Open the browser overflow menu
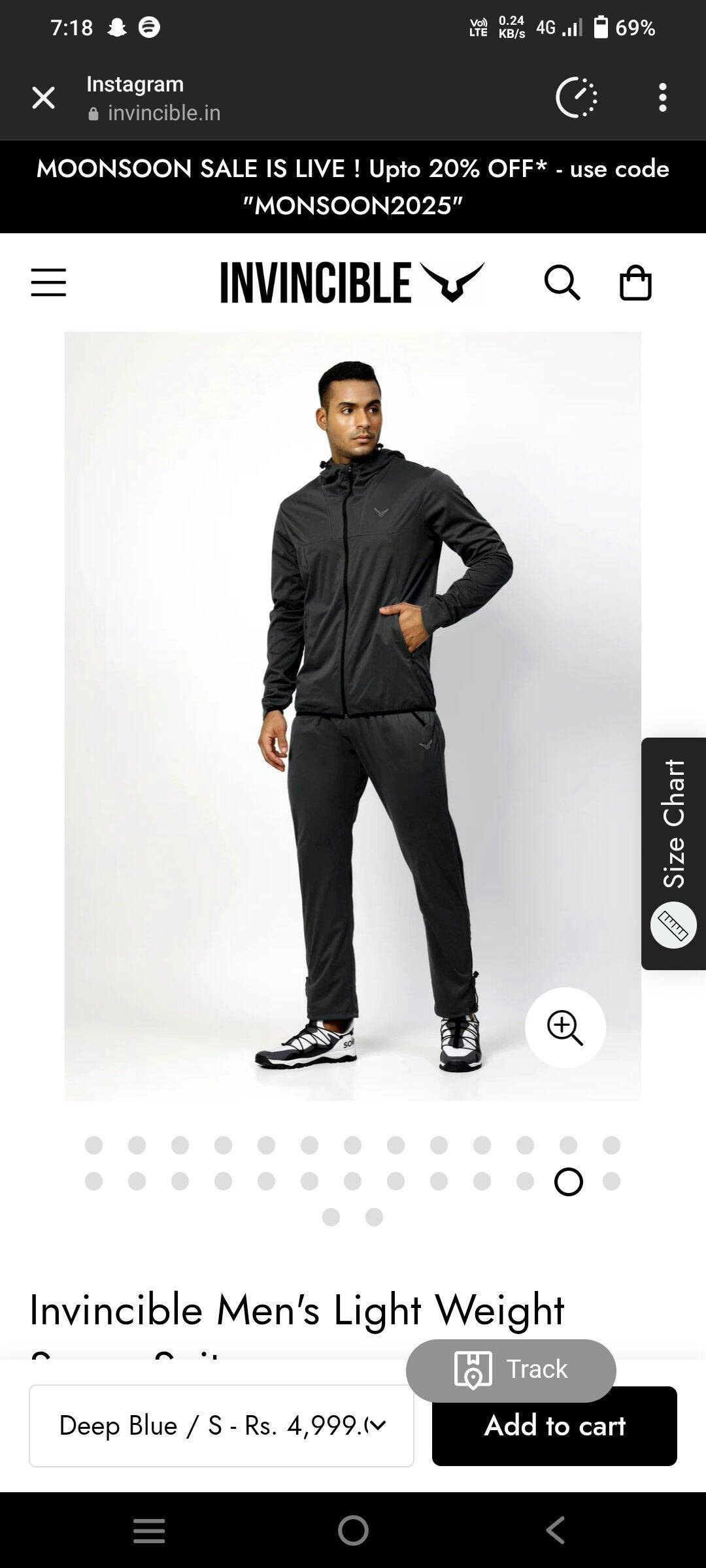The width and height of the screenshot is (706, 1568). click(x=663, y=97)
